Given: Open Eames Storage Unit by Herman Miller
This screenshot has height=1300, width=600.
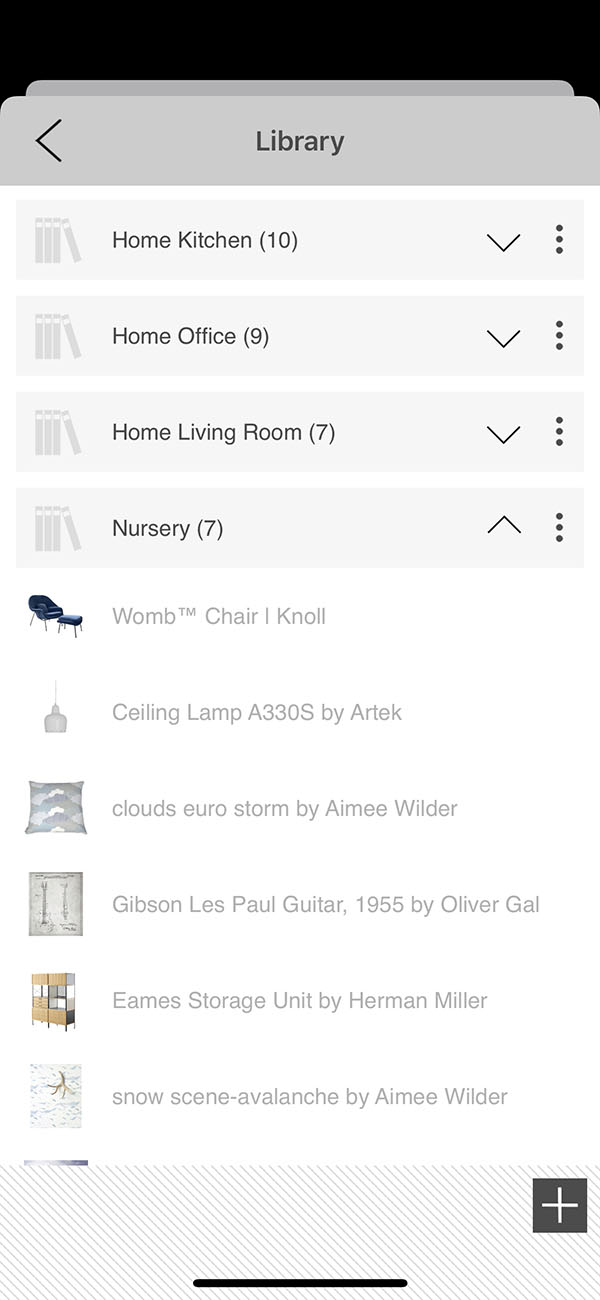Looking at the screenshot, I should (x=299, y=1000).
